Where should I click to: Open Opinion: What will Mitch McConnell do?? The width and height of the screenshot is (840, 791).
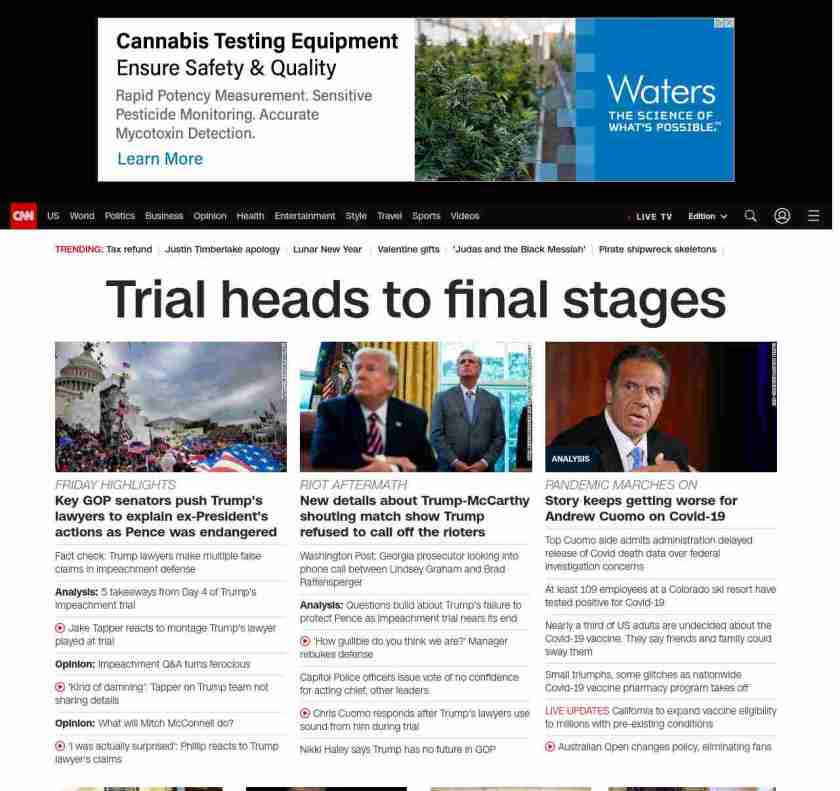144,723
